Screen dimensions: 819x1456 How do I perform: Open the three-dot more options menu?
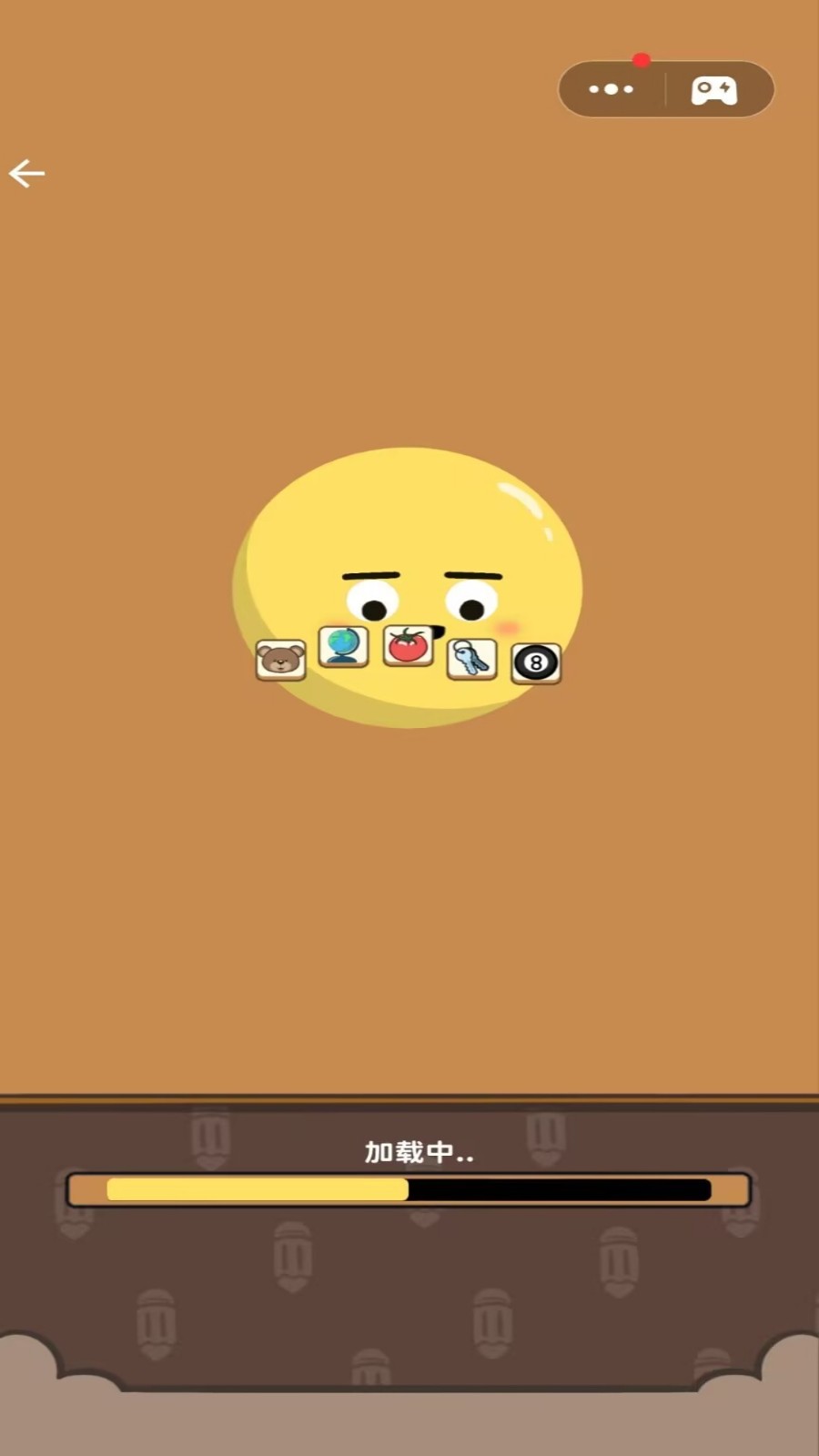612,89
